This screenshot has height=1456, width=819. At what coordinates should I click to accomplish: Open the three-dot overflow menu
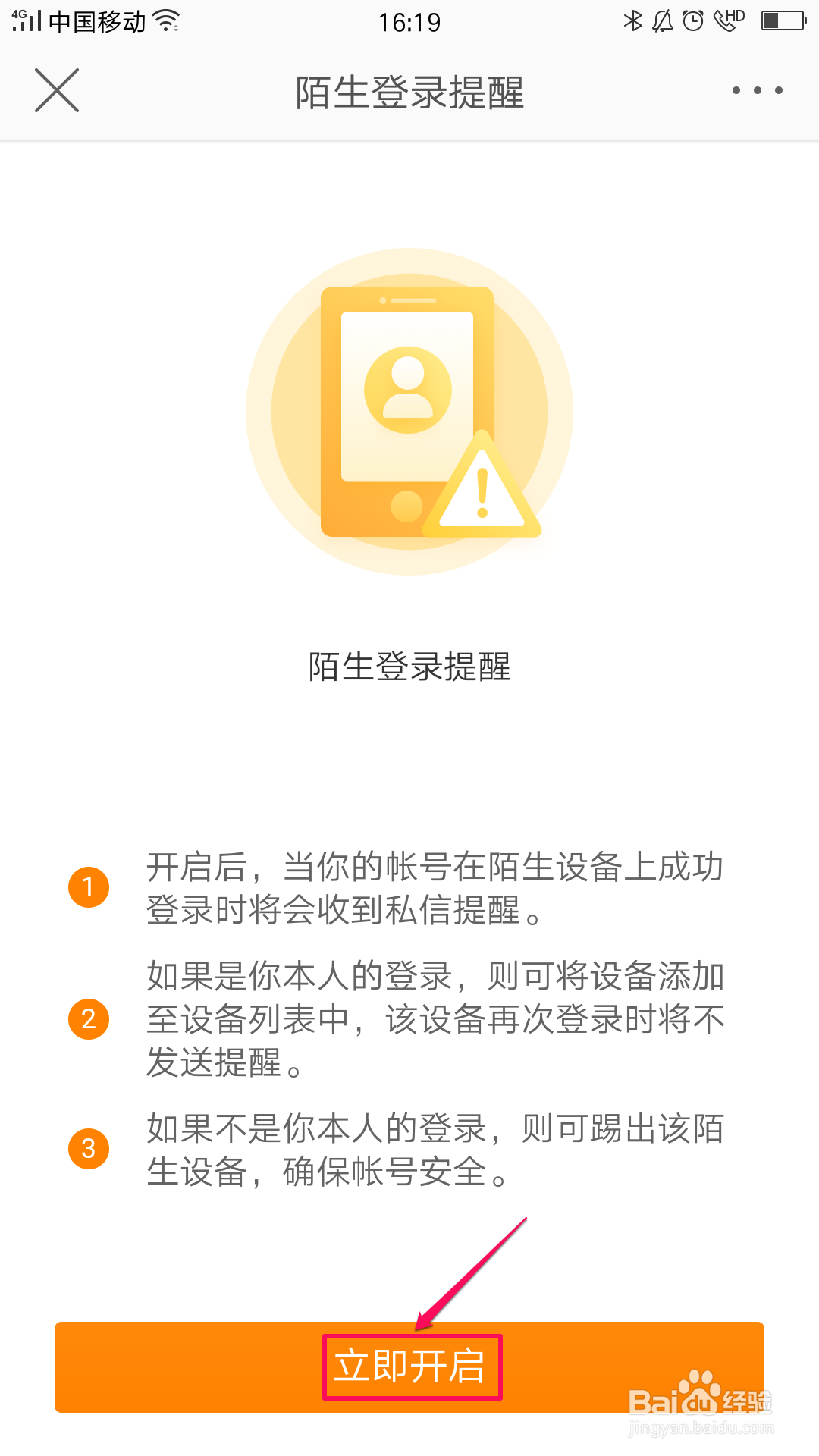click(756, 90)
